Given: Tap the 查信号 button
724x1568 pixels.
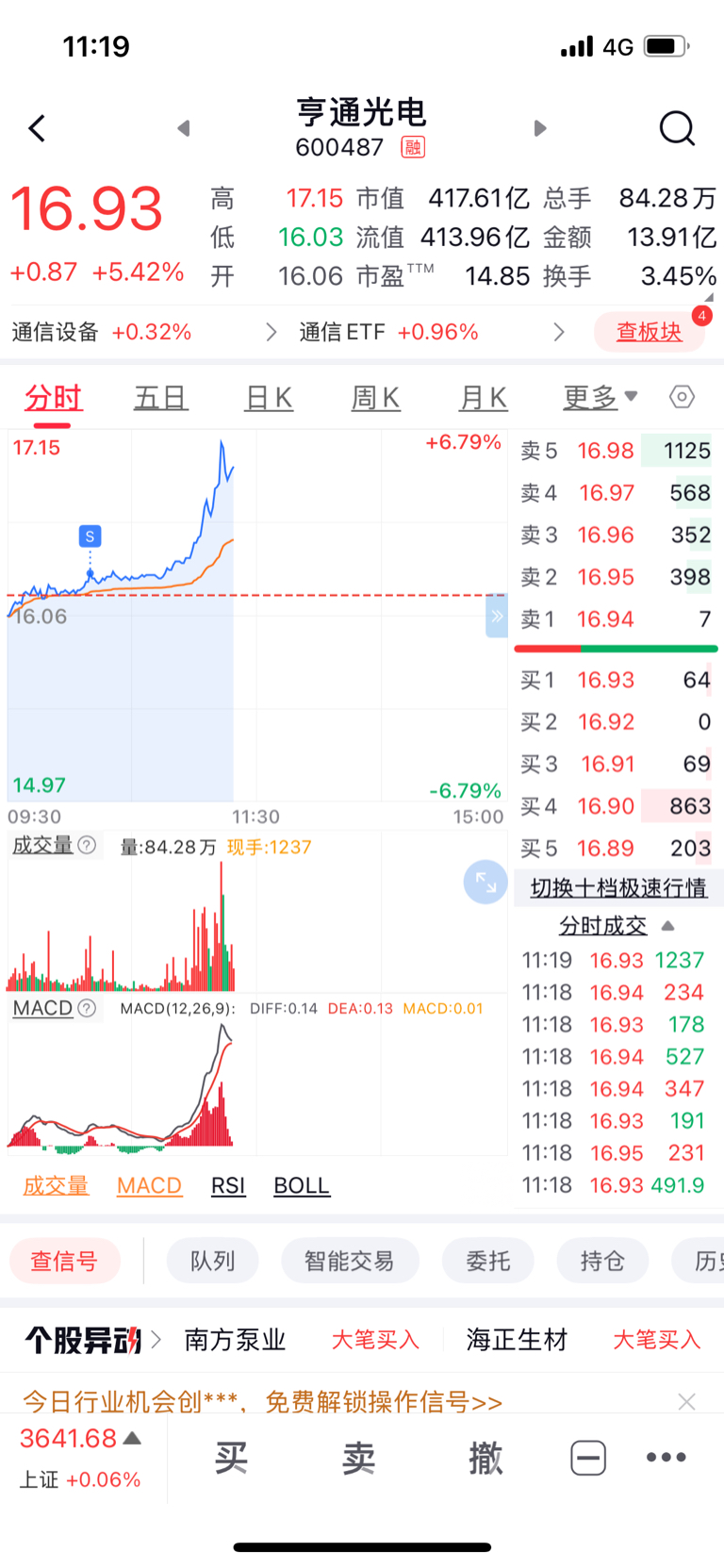Looking at the screenshot, I should tap(65, 1261).
